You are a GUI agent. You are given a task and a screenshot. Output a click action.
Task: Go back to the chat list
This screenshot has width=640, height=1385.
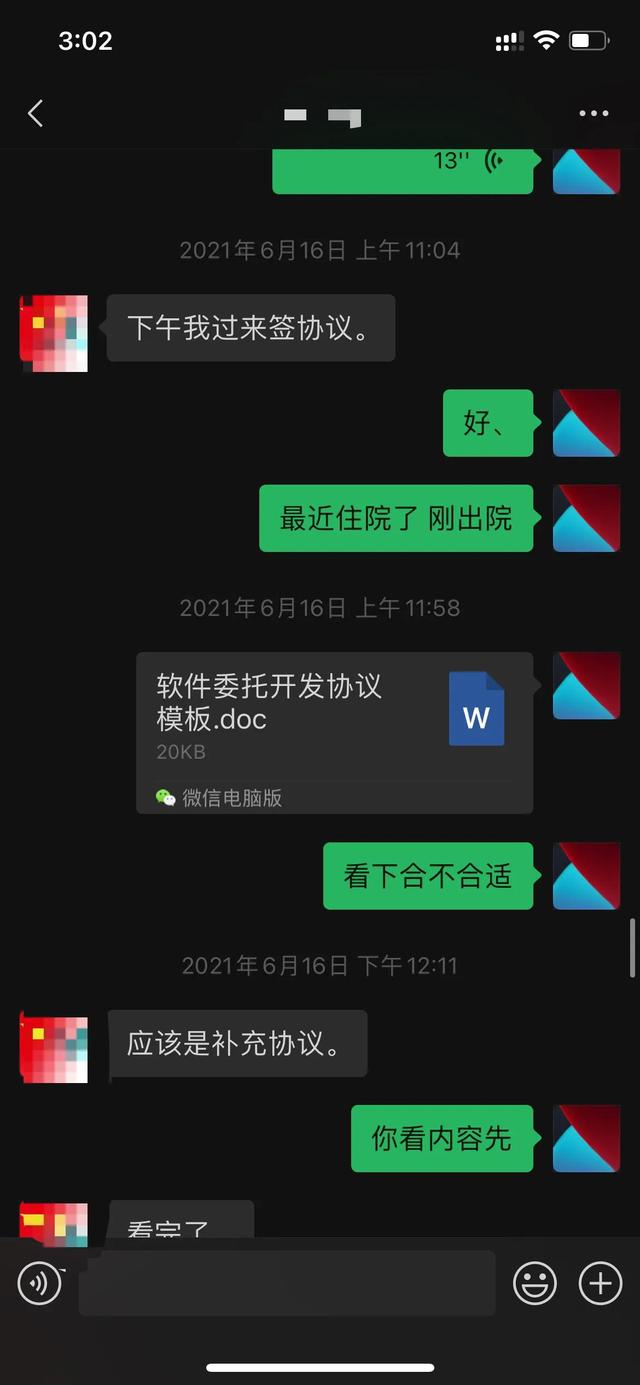pos(36,114)
